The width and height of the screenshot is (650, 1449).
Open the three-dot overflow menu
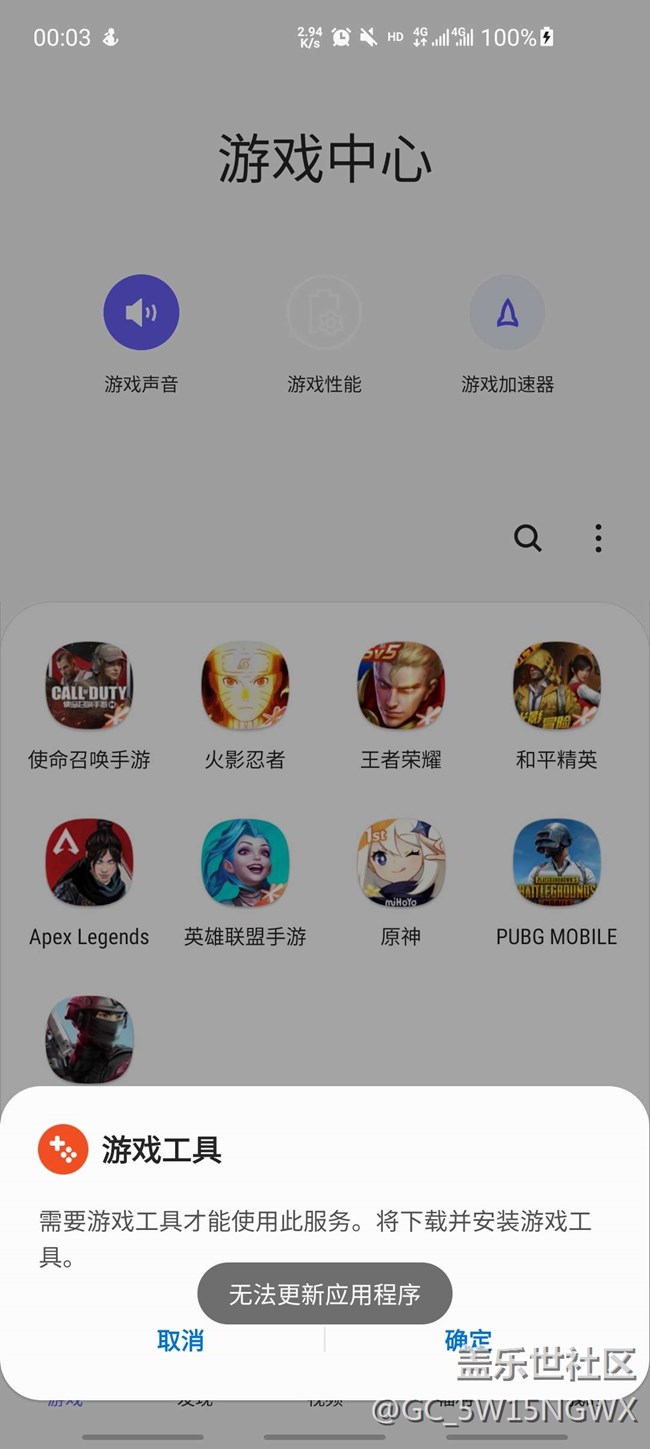click(598, 538)
